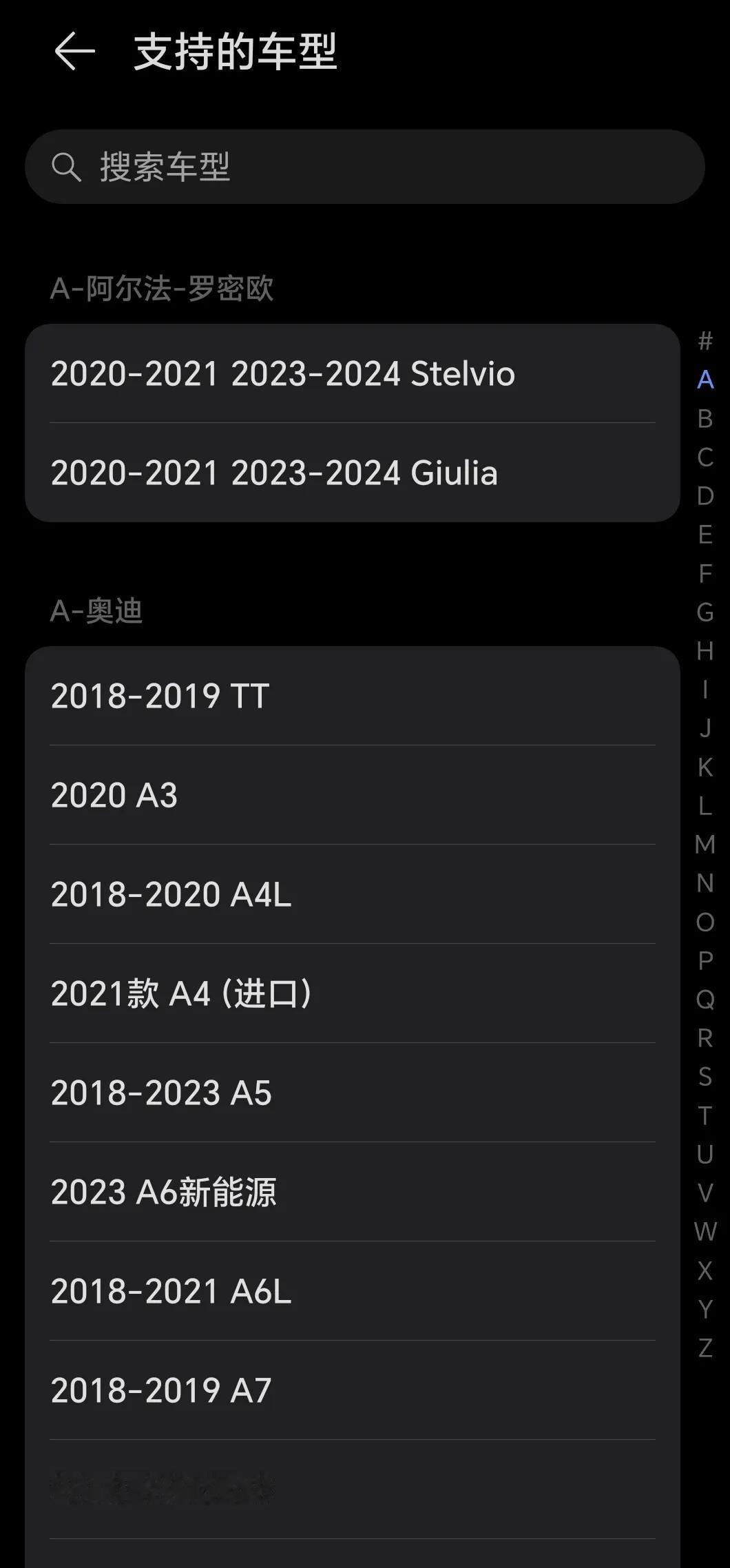Jump to letter B in index

click(x=705, y=418)
